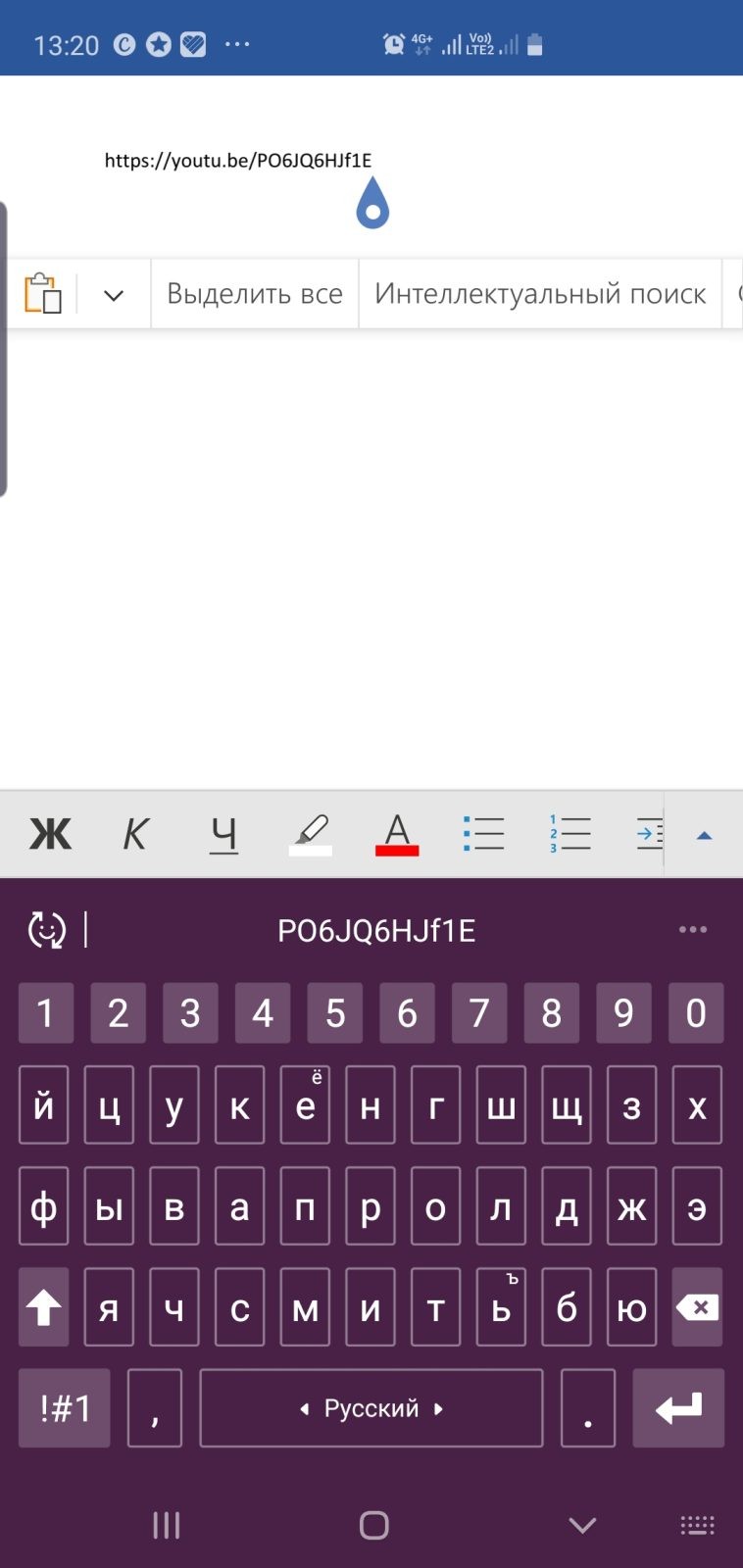This screenshot has height=1568, width=743.
Task: Expand paste options dropdown arrow
Action: click(x=114, y=294)
